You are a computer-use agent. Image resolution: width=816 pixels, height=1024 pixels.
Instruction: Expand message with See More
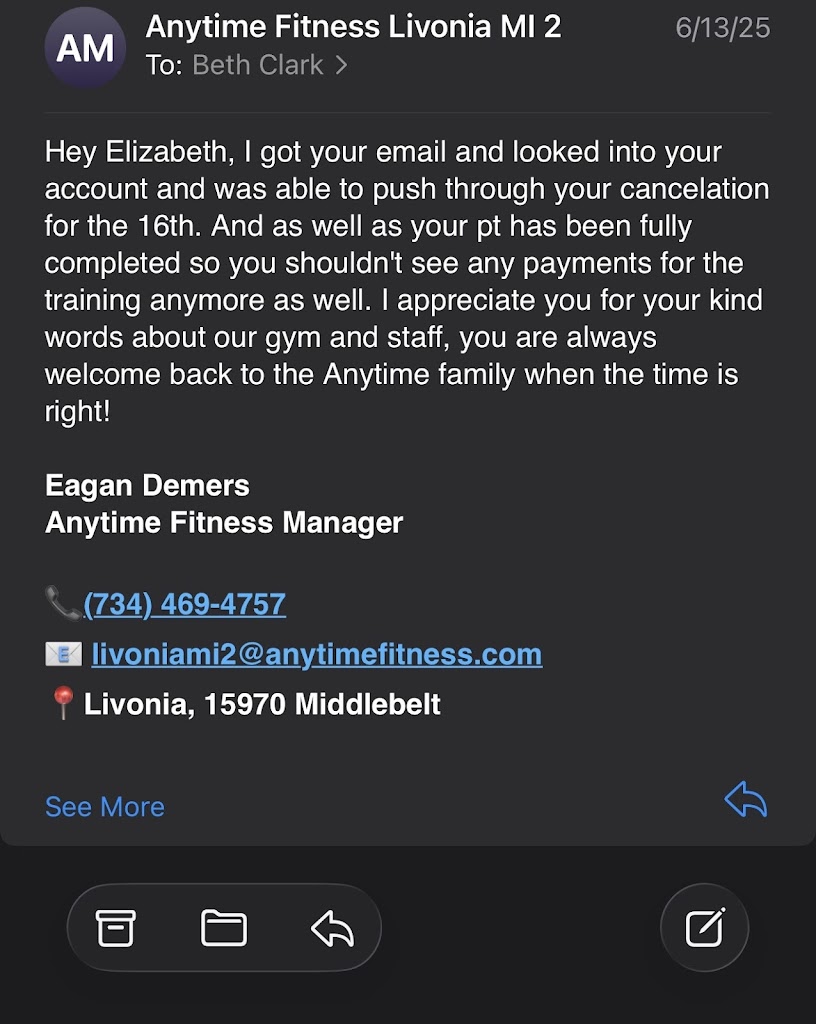(105, 806)
